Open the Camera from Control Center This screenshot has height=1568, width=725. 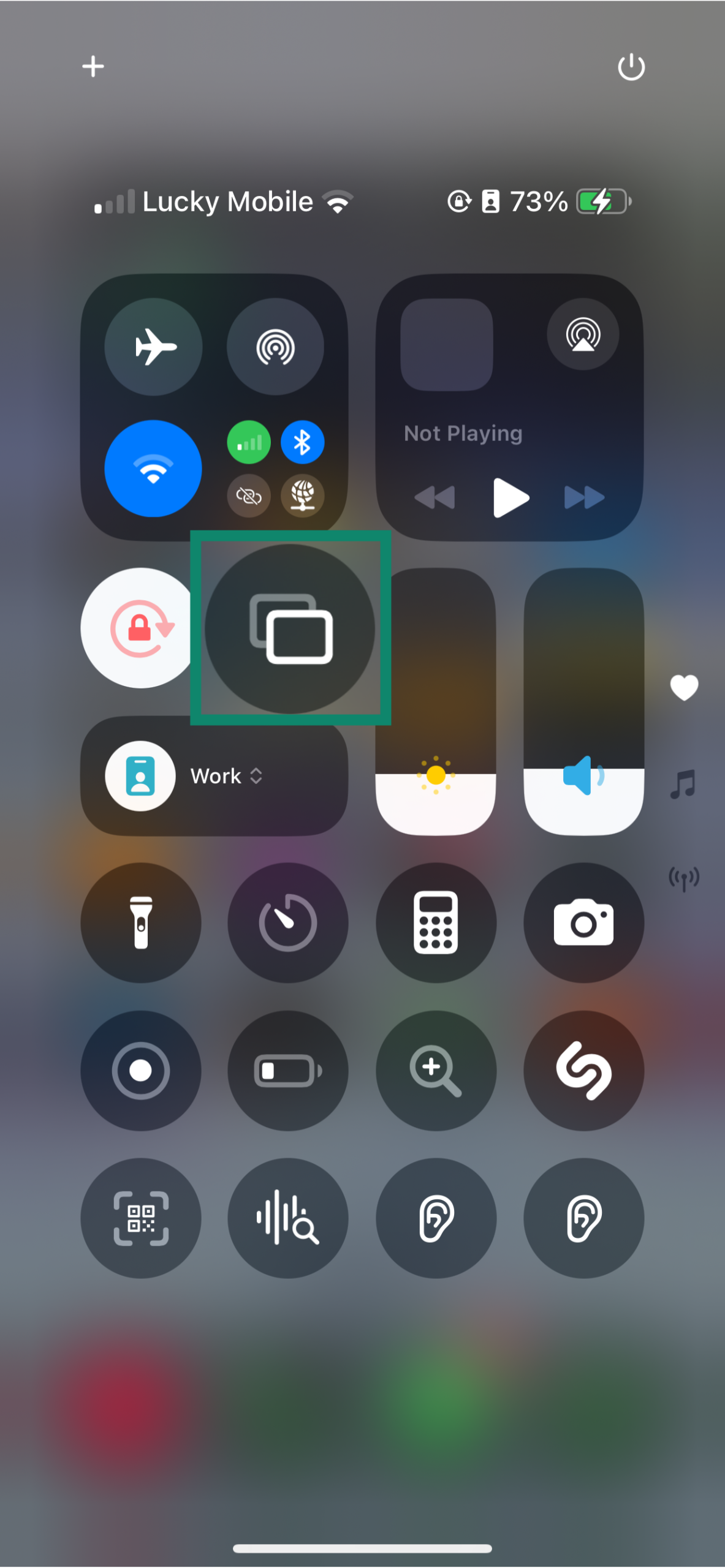(x=583, y=922)
